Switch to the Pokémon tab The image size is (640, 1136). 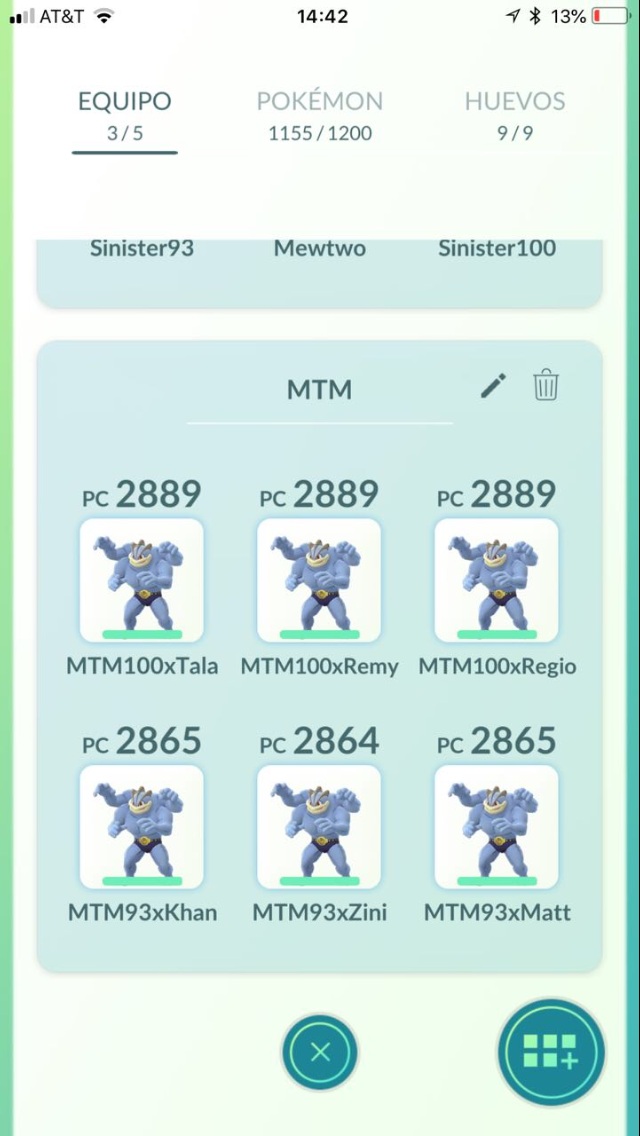(x=320, y=114)
